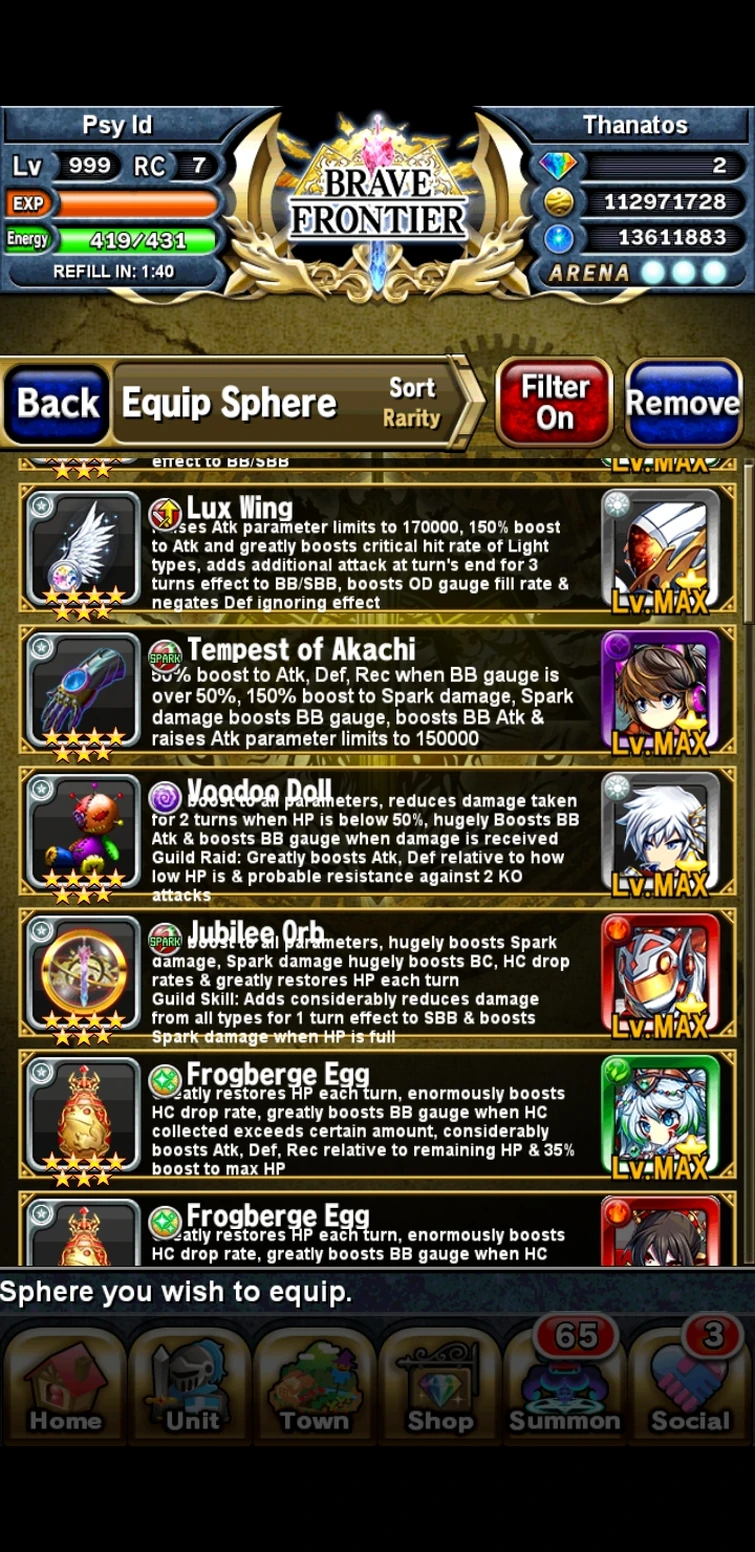Go to the Home tab
Screen dimensions: 755x1552
point(65,1384)
